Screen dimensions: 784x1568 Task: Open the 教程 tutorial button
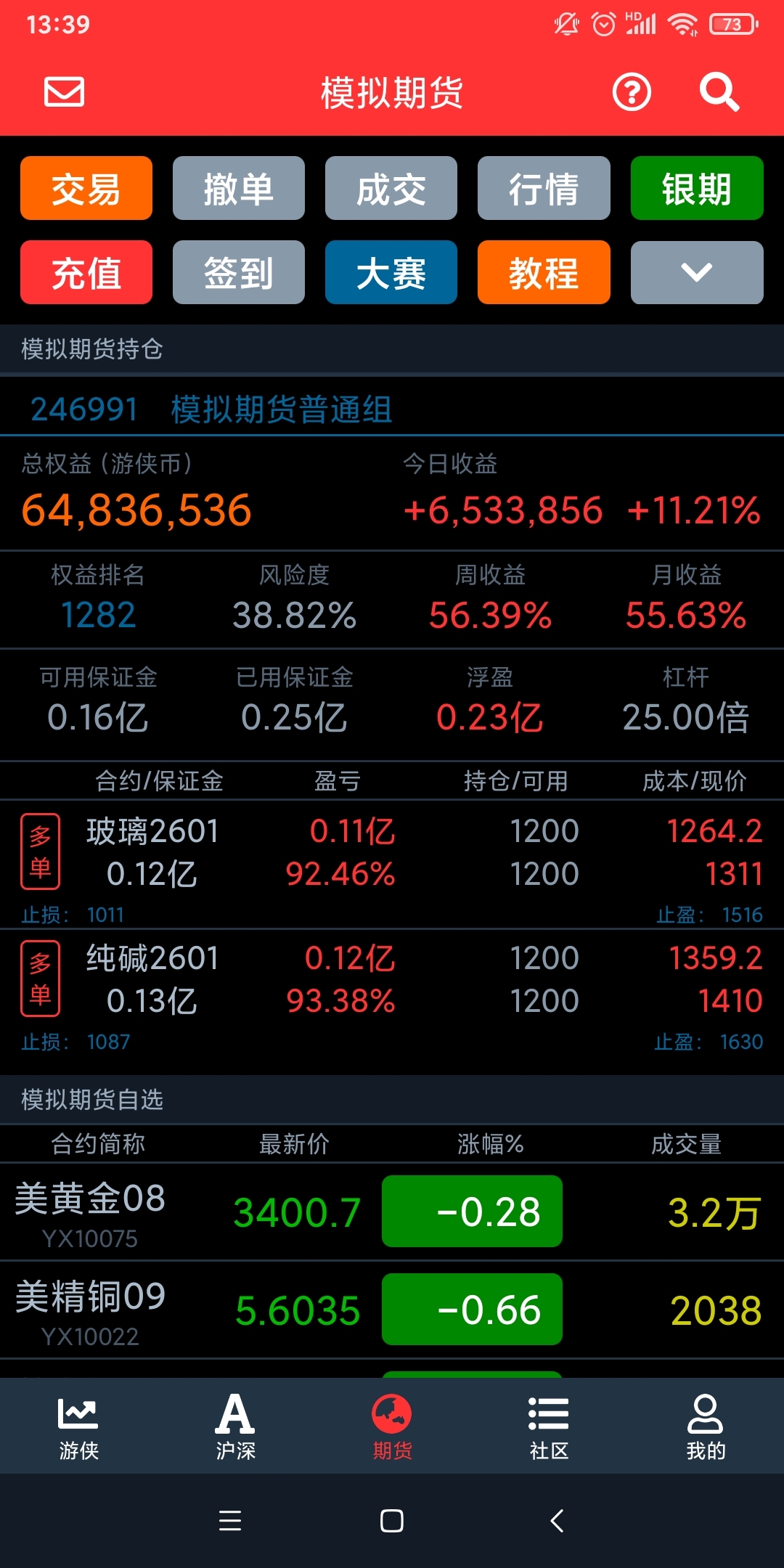tap(544, 272)
